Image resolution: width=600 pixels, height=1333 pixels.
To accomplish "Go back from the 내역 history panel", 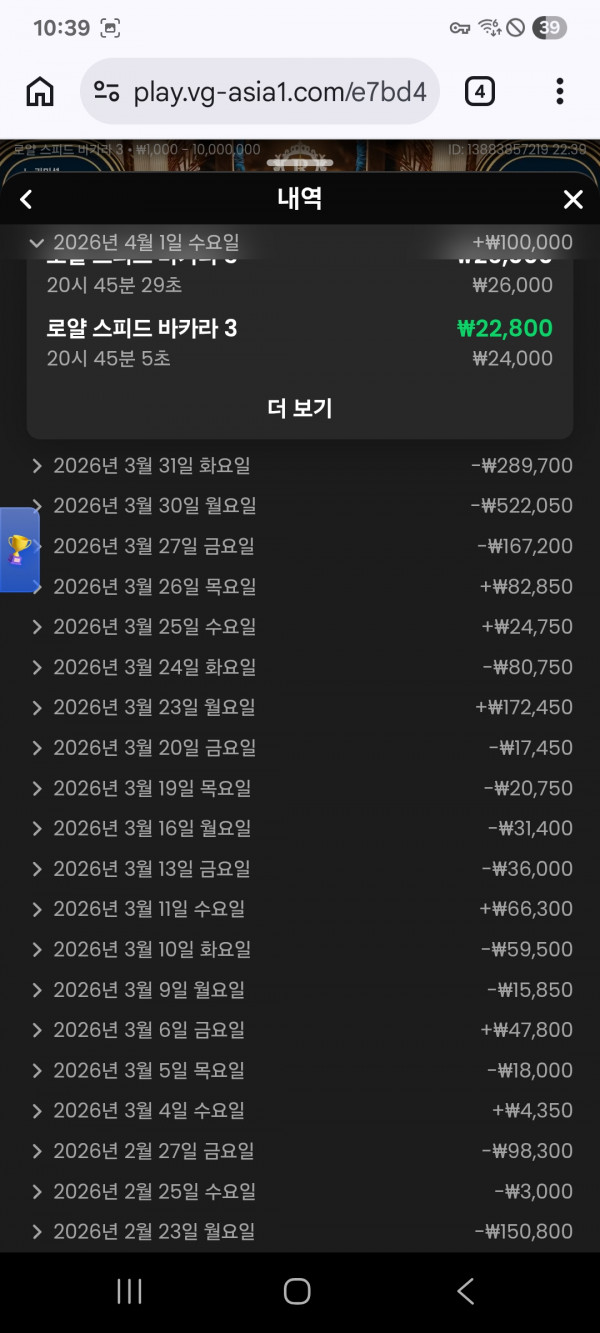I will coord(27,200).
